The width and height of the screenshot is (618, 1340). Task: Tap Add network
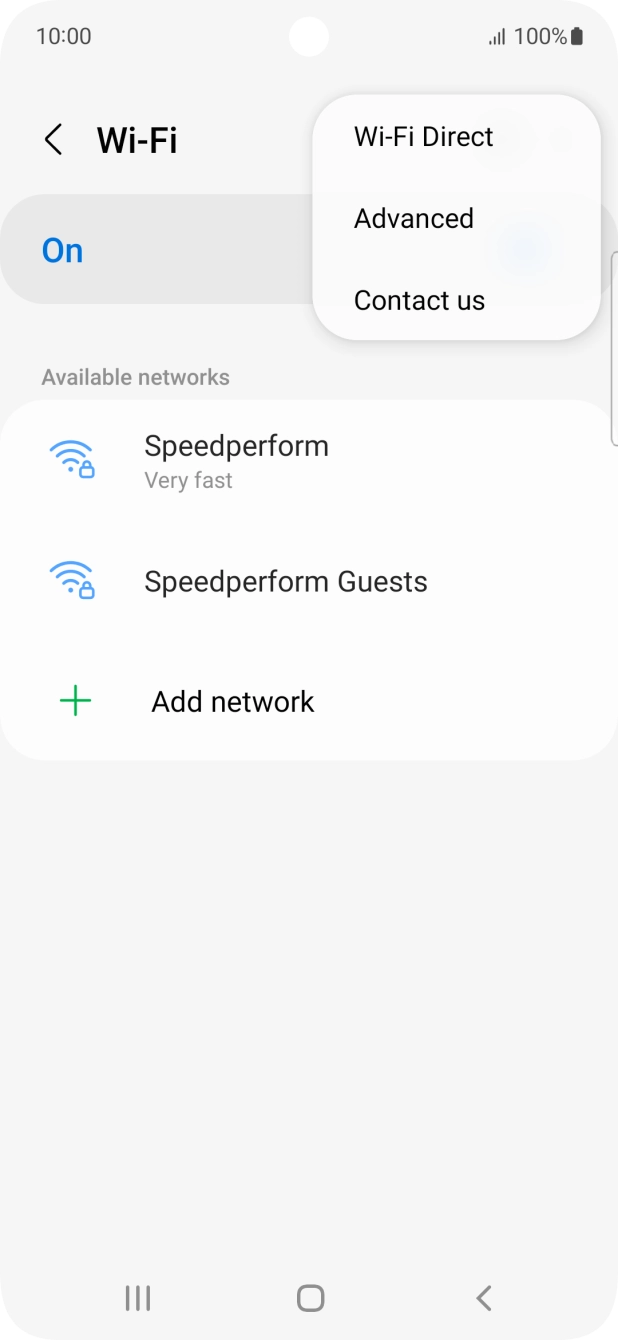pos(232,702)
